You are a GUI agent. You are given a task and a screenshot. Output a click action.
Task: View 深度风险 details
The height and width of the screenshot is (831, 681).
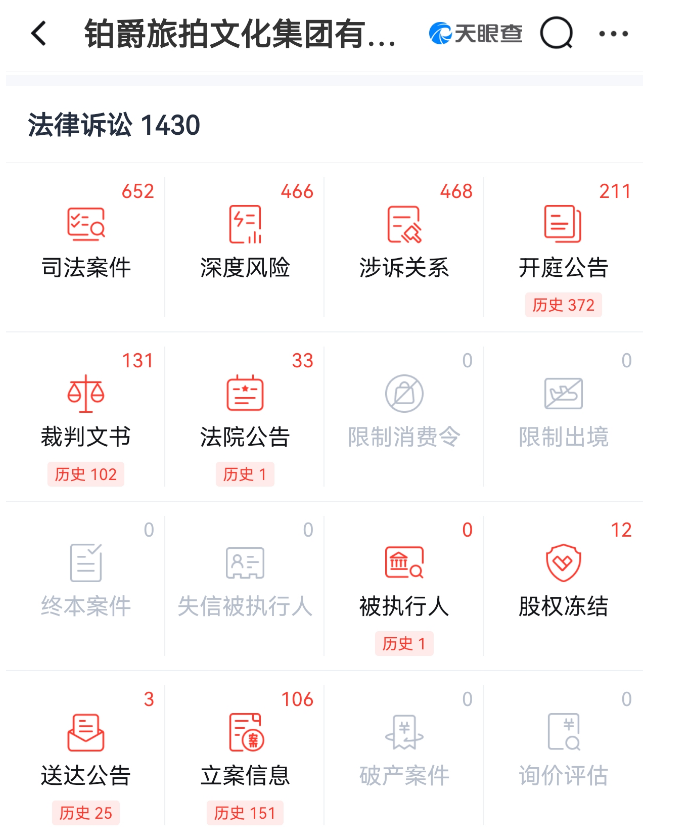pos(245,240)
